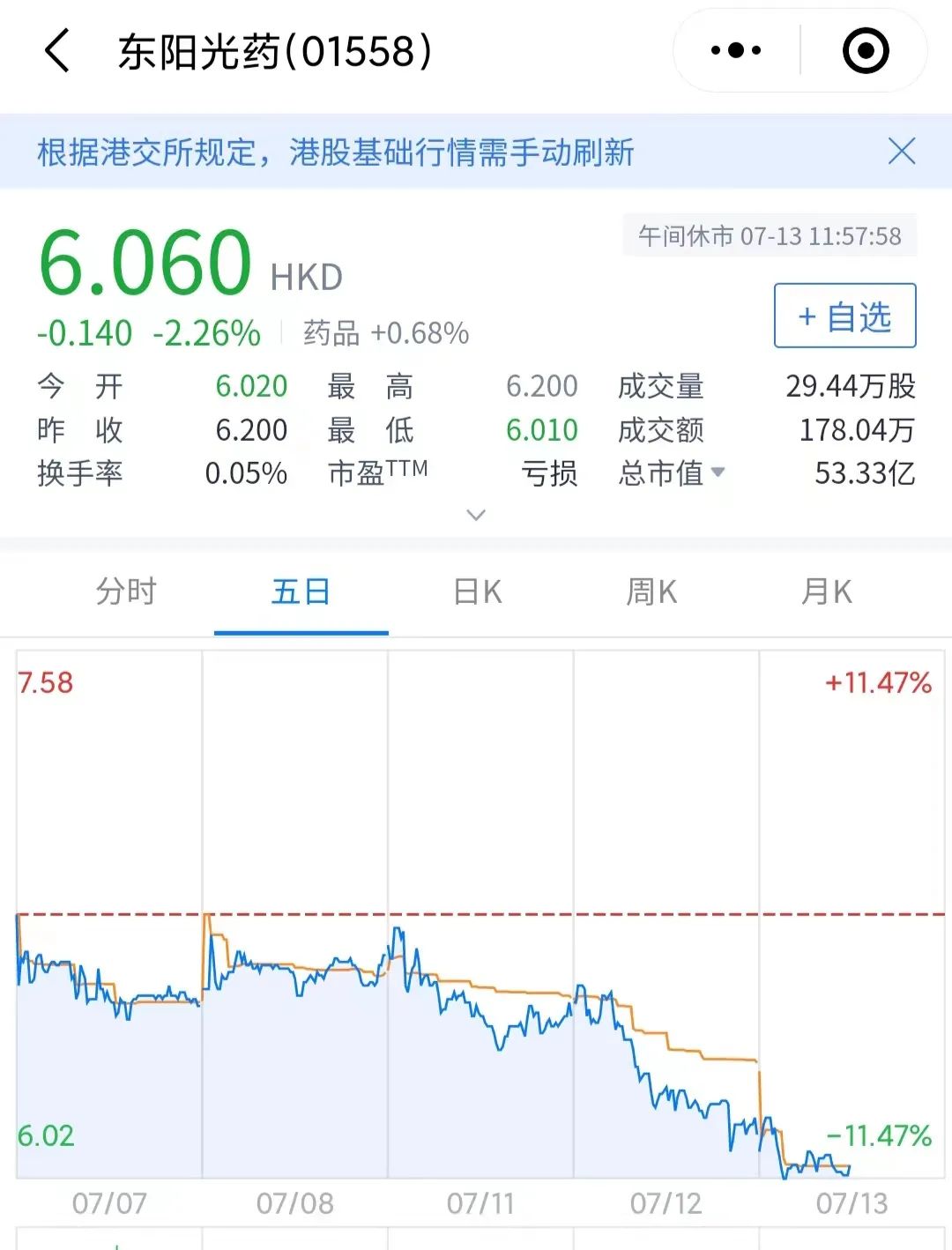Screen dimensions: 952x1250
Task: Add the stock to 自选 watchlist
Action: coord(844,316)
